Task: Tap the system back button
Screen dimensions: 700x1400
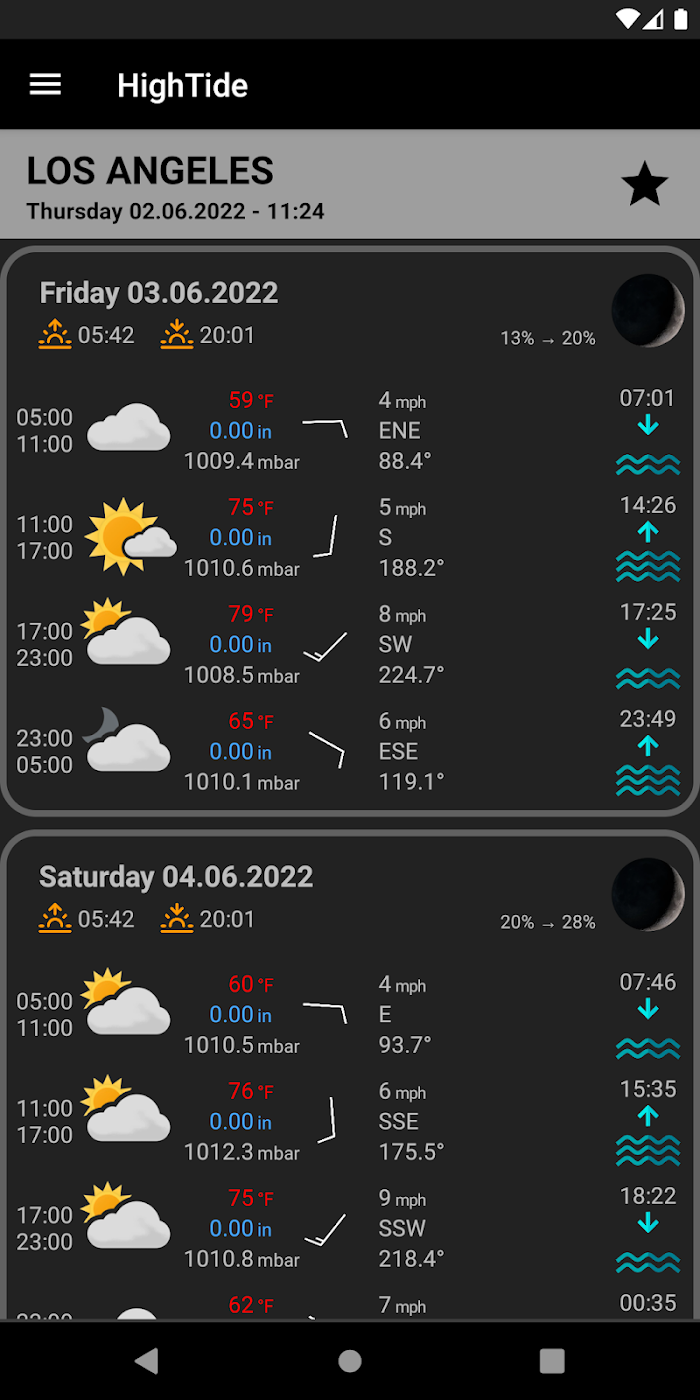Action: pos(147,1360)
